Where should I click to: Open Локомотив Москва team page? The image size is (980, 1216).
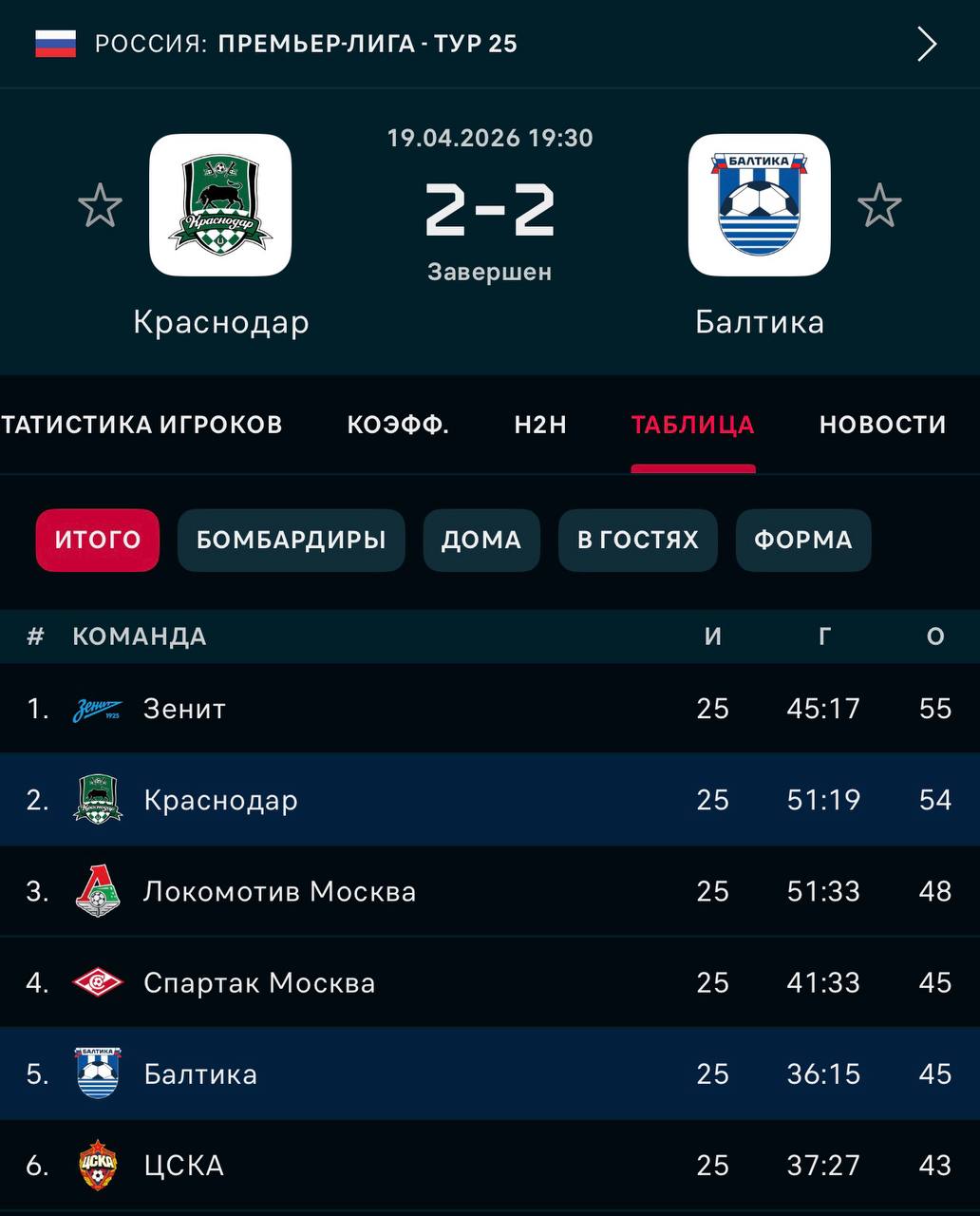(279, 891)
